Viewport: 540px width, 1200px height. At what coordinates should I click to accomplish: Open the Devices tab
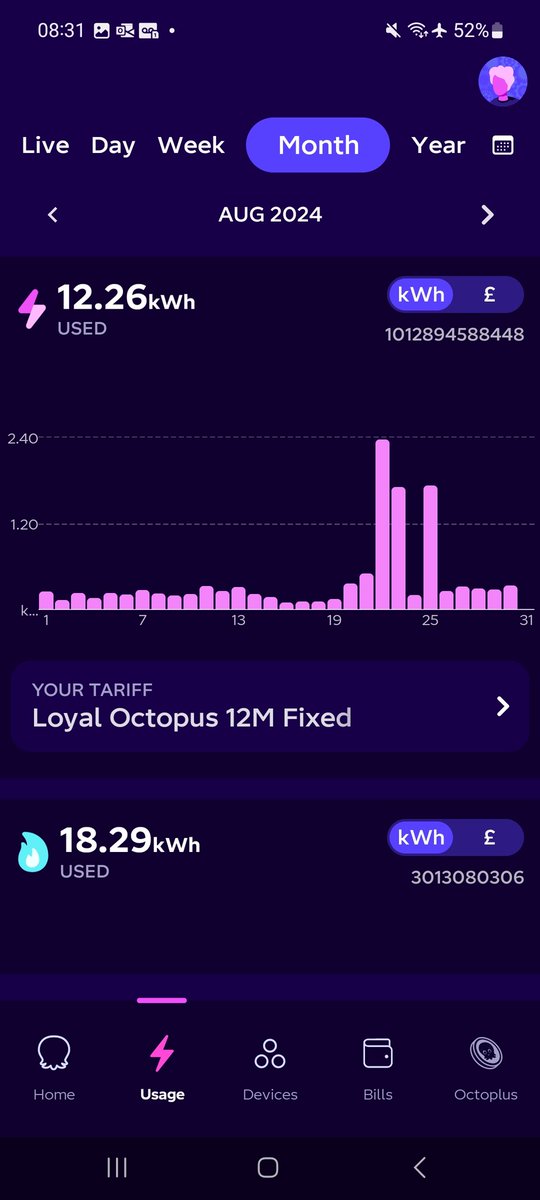[270, 1068]
